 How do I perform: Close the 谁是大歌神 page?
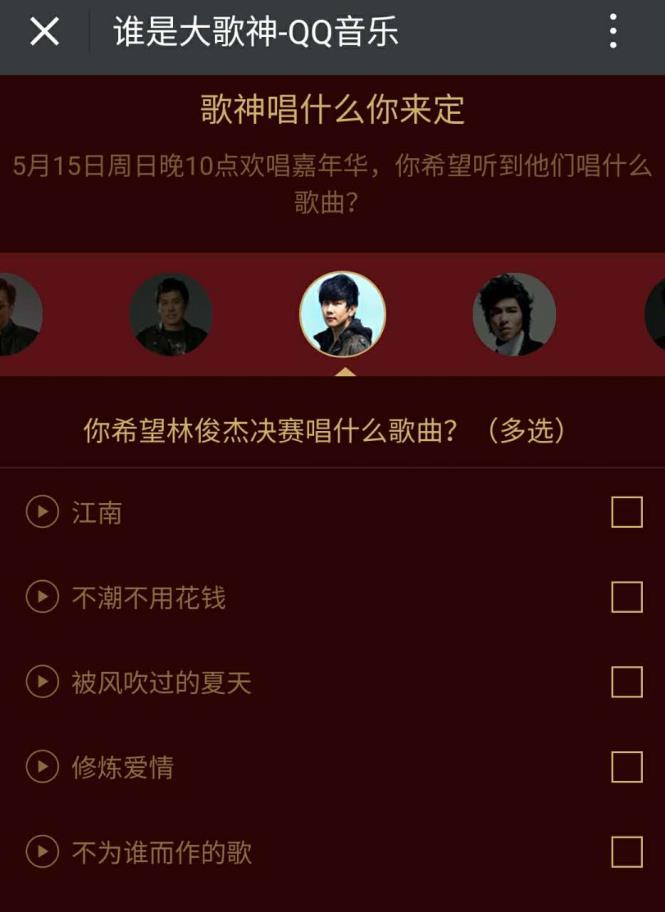(44, 32)
